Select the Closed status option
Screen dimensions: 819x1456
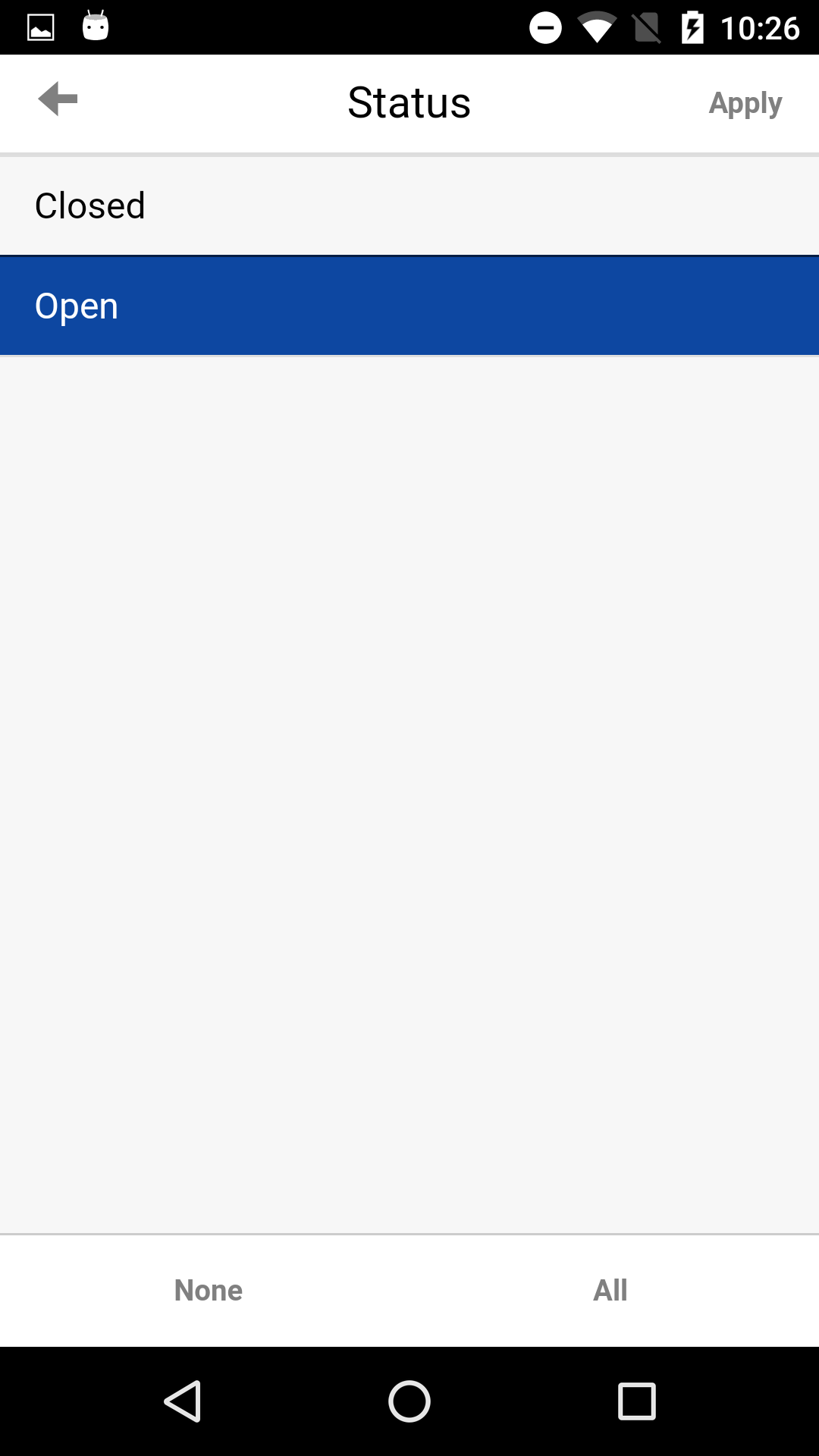409,206
